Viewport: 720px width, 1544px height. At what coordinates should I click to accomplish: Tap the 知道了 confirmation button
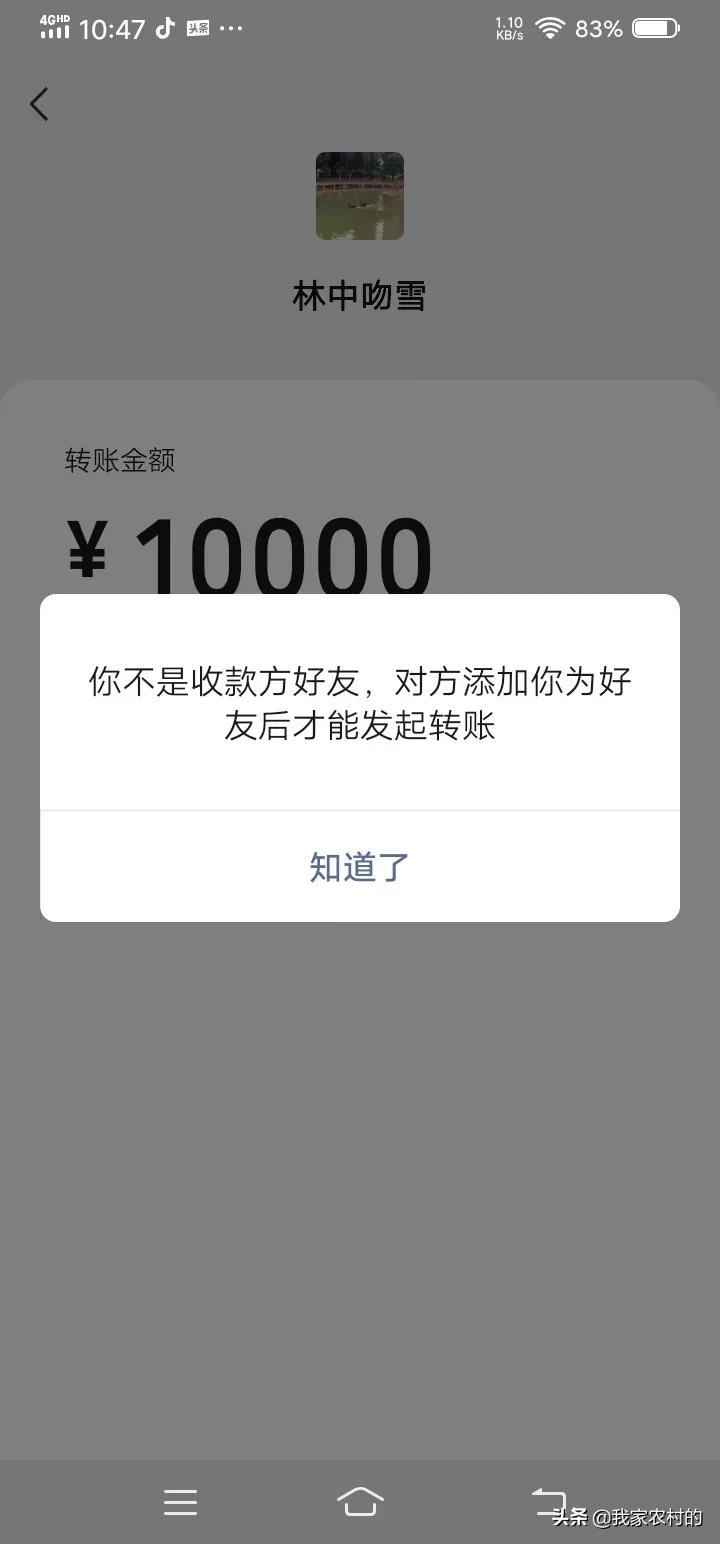[359, 867]
